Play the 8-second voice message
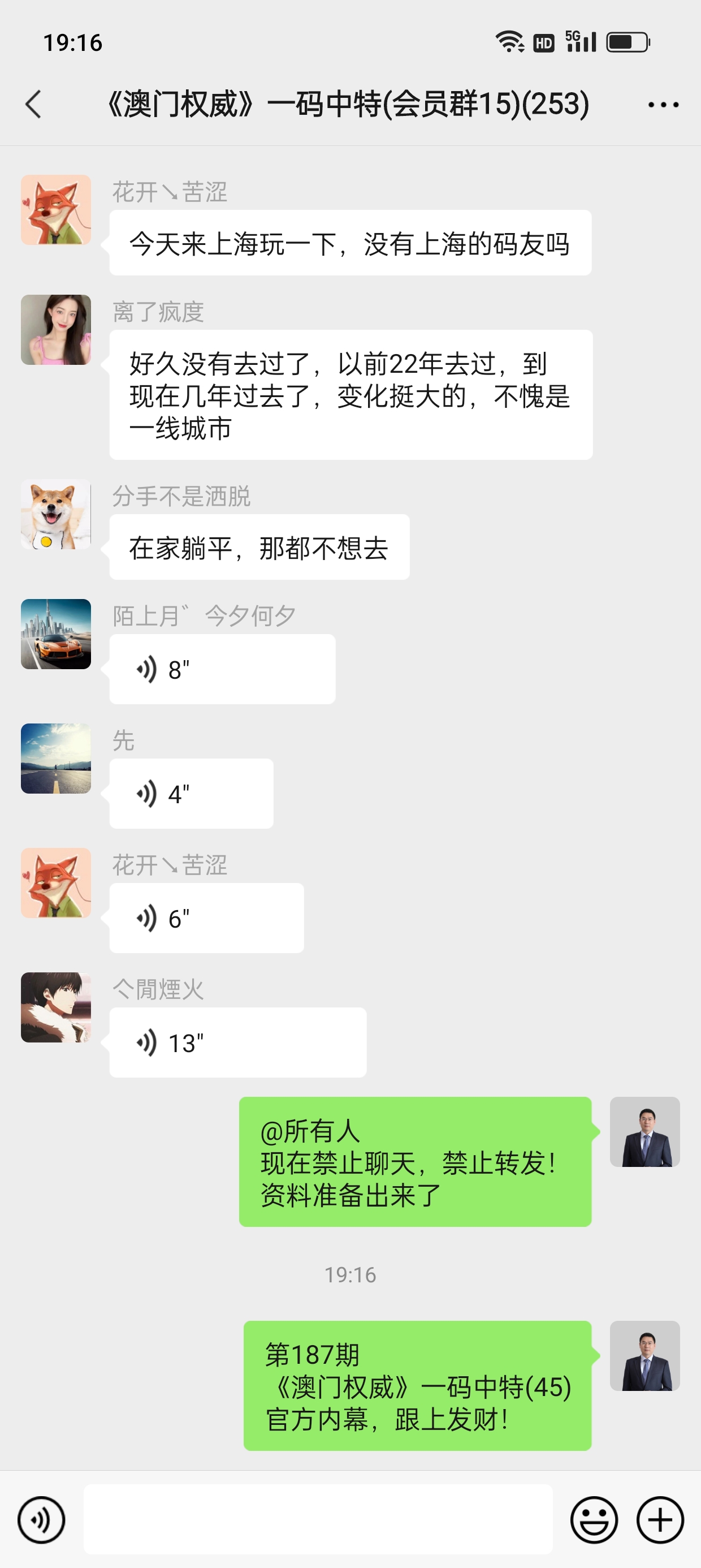The width and height of the screenshot is (701, 1568). coord(222,669)
